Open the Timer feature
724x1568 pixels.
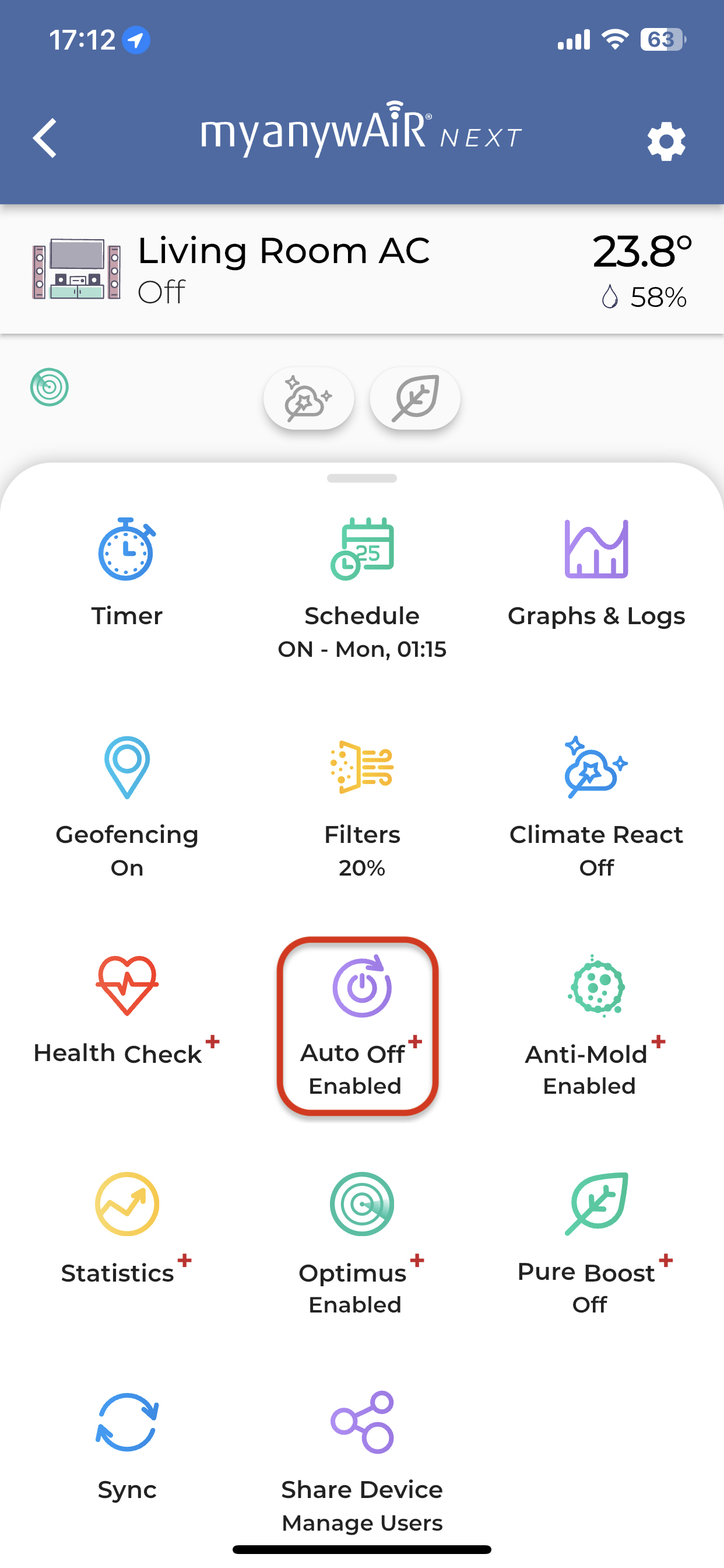coord(126,572)
